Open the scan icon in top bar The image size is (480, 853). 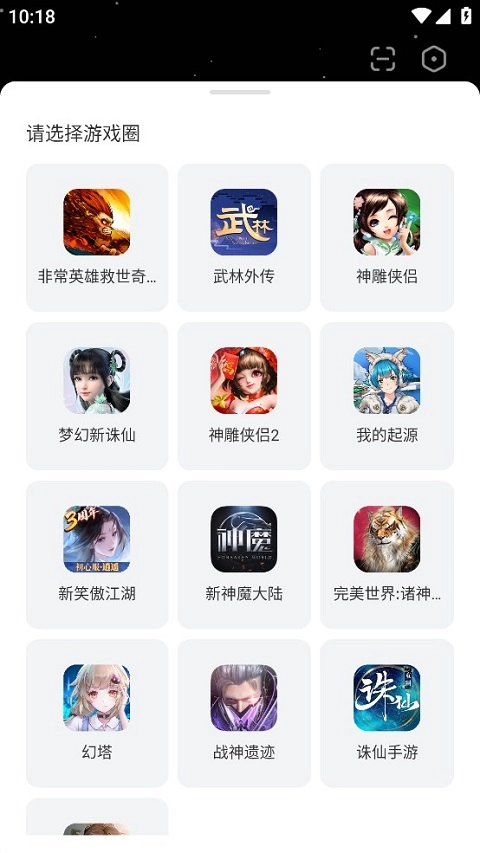pyautogui.click(x=383, y=59)
